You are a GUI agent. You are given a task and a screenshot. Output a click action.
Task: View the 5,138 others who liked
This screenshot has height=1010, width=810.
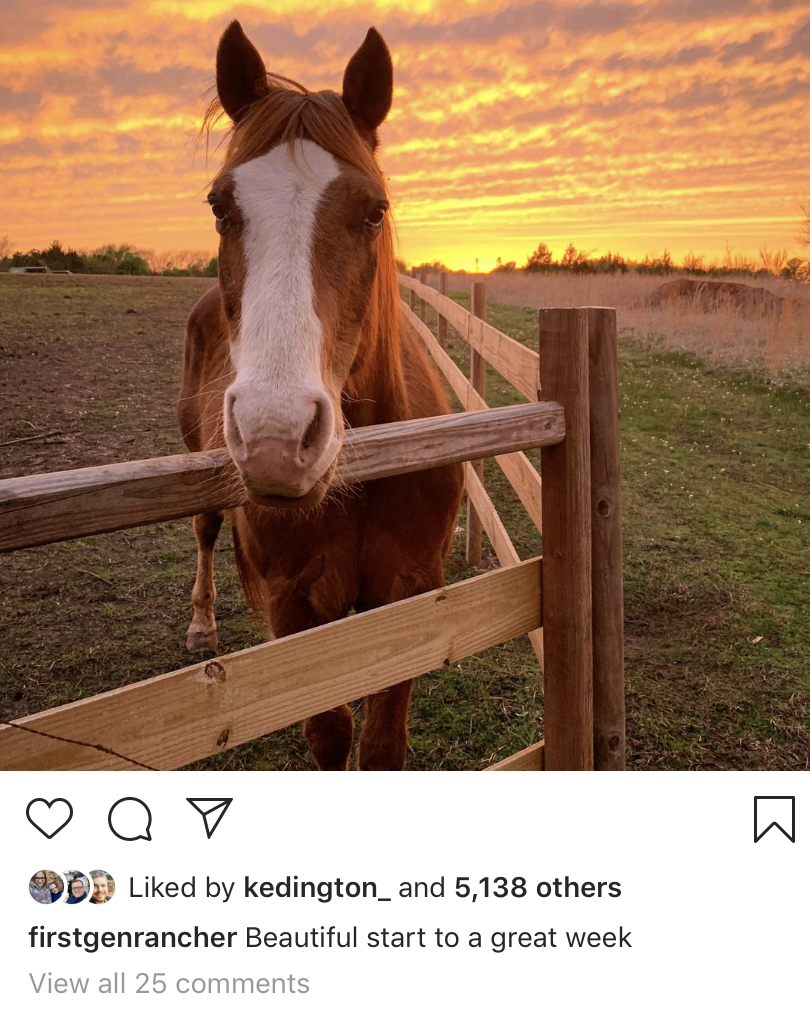[537, 888]
